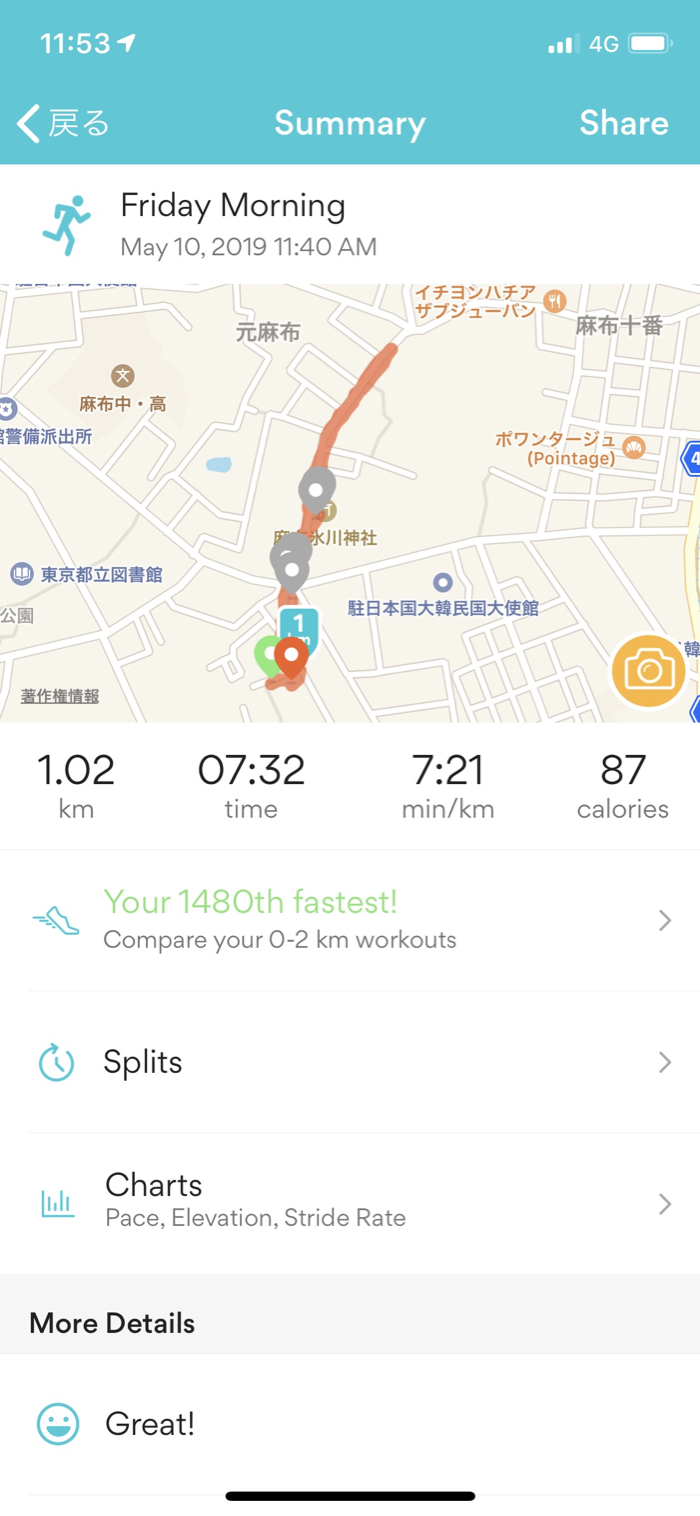Open the Great! feeling row
700x1516 pixels.
click(x=350, y=1424)
